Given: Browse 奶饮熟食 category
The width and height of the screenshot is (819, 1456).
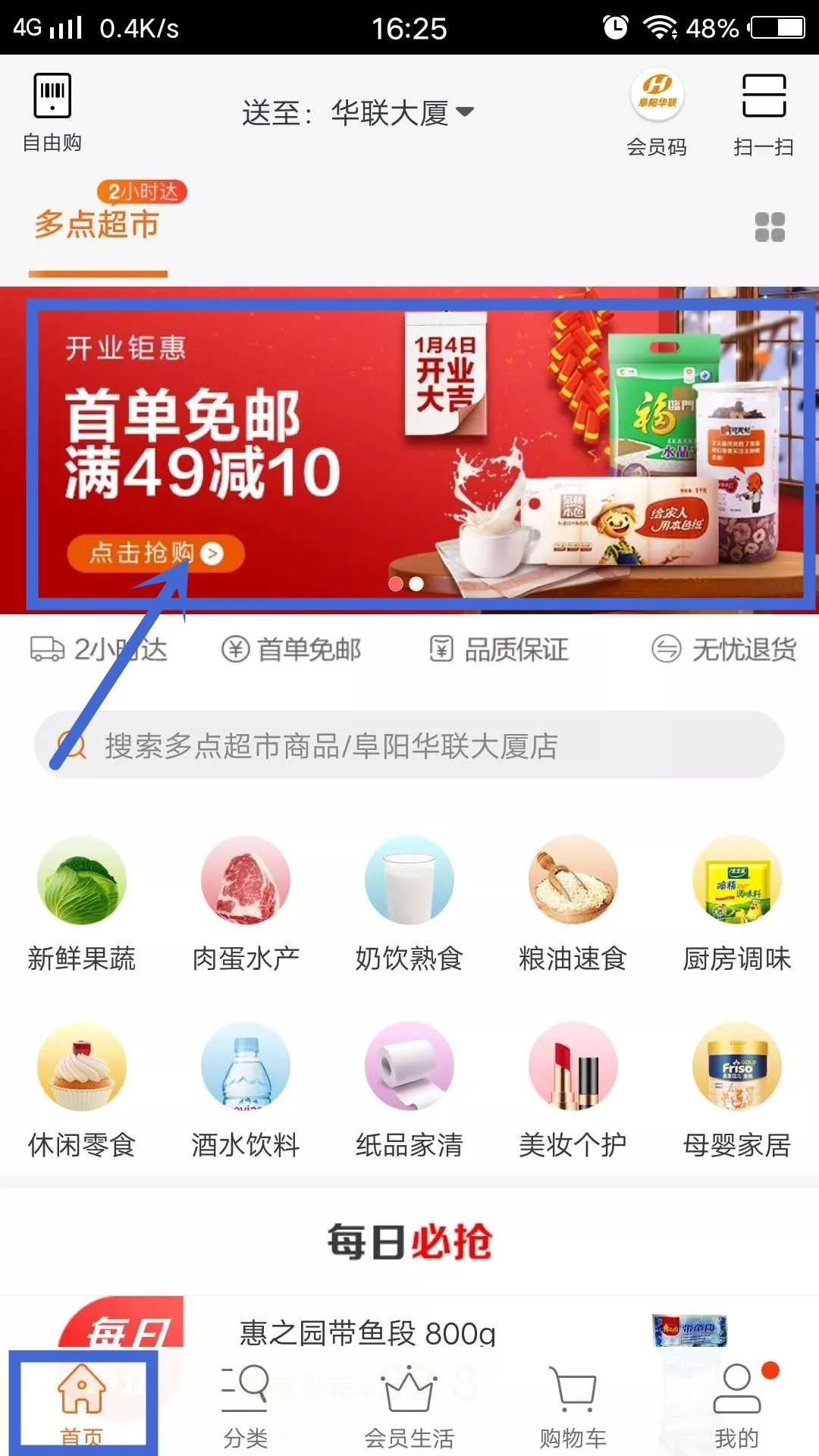Looking at the screenshot, I should (x=409, y=904).
